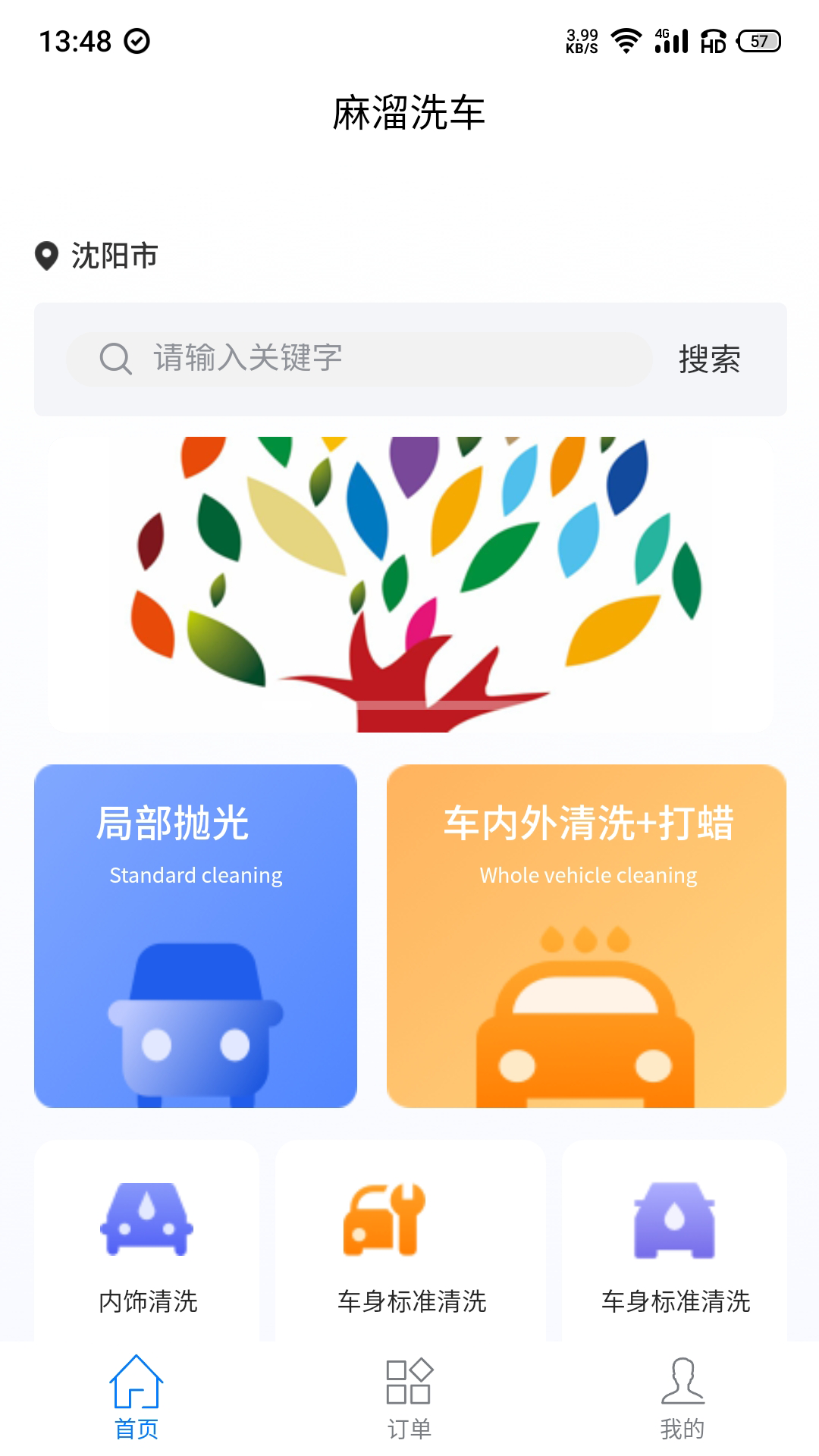Open the 车内外清洗+打蜡 card
The width and height of the screenshot is (819, 1456).
(586, 936)
